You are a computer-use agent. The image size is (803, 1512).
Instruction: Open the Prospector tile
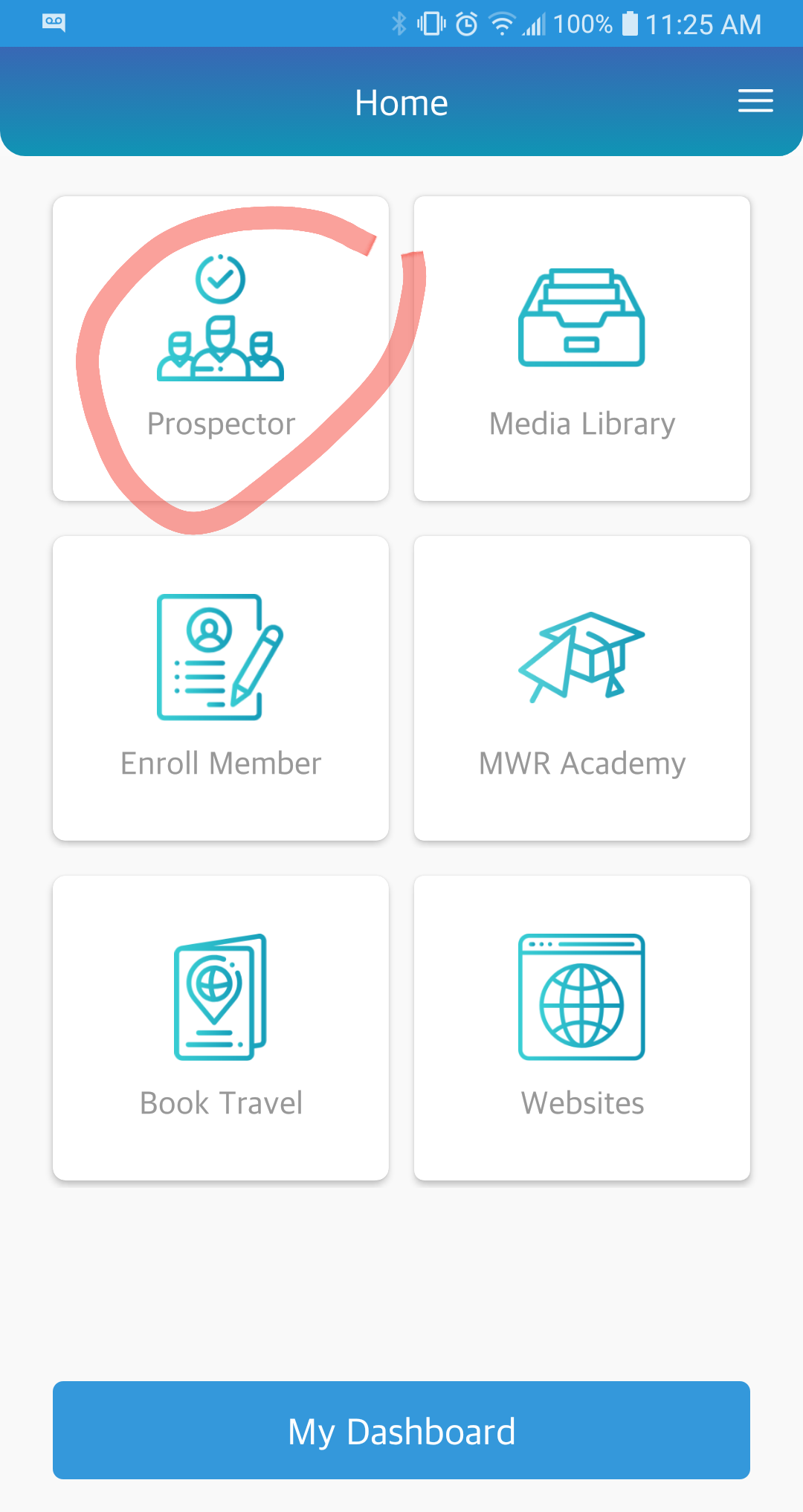coord(221,349)
